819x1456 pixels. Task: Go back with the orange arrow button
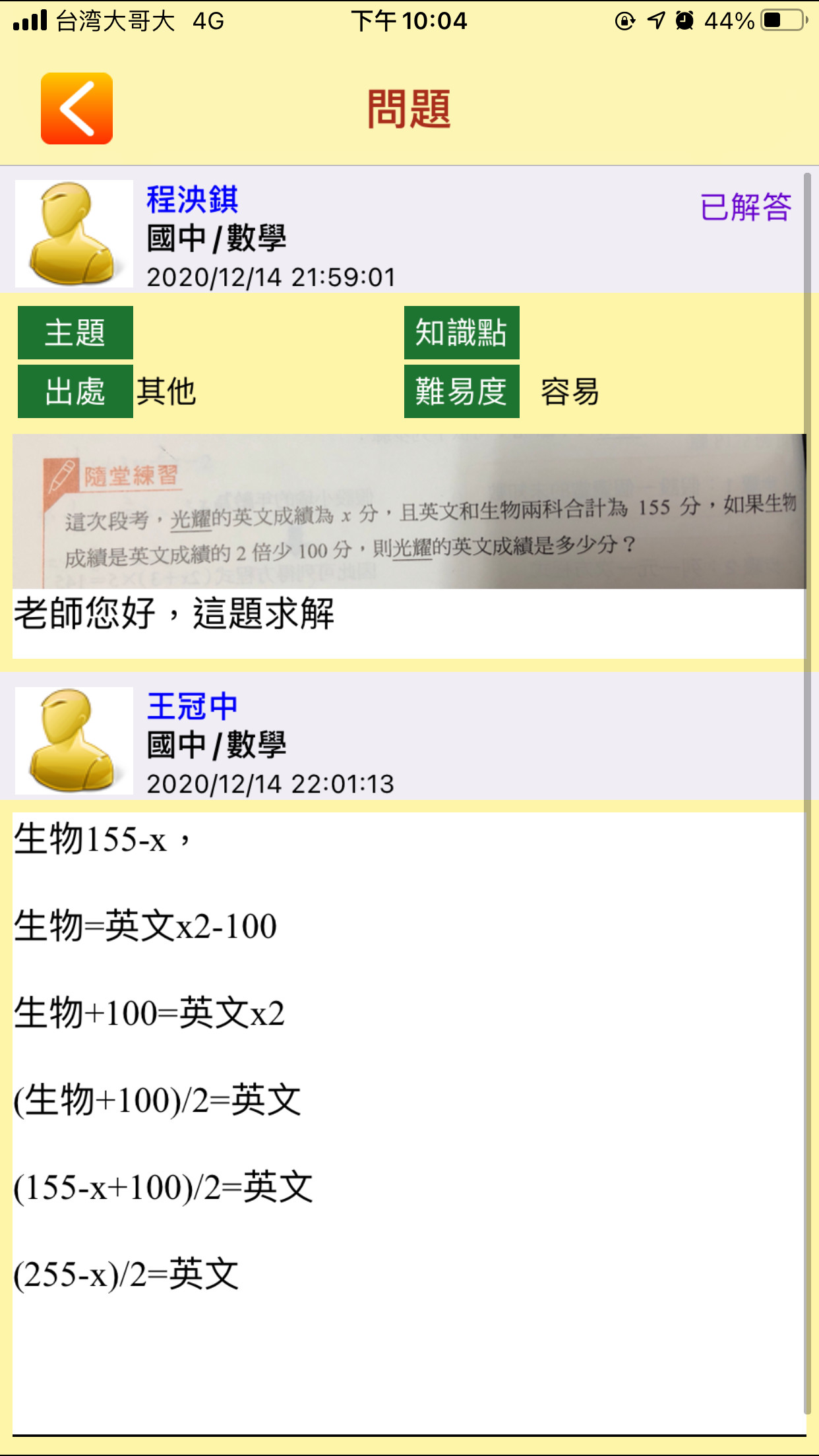(76, 109)
